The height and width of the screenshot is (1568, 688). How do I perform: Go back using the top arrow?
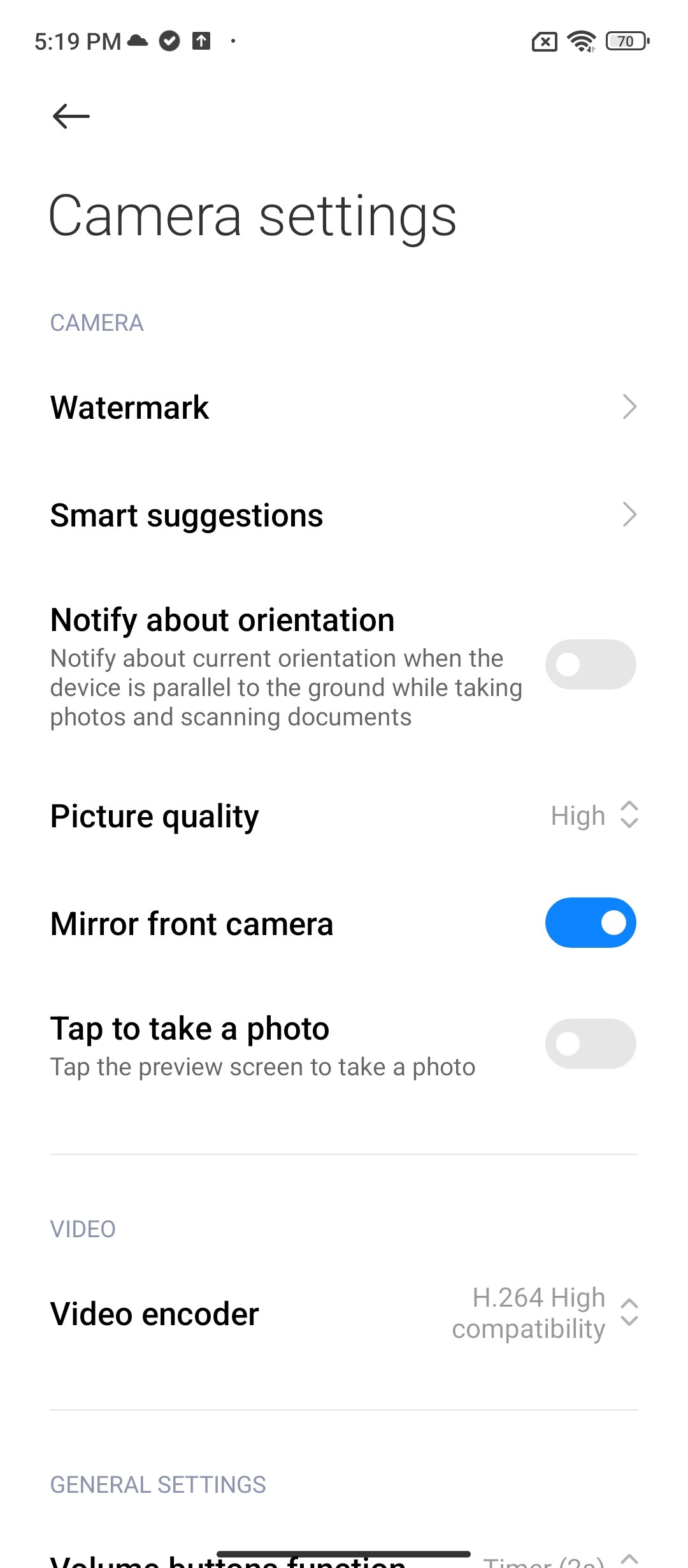71,116
